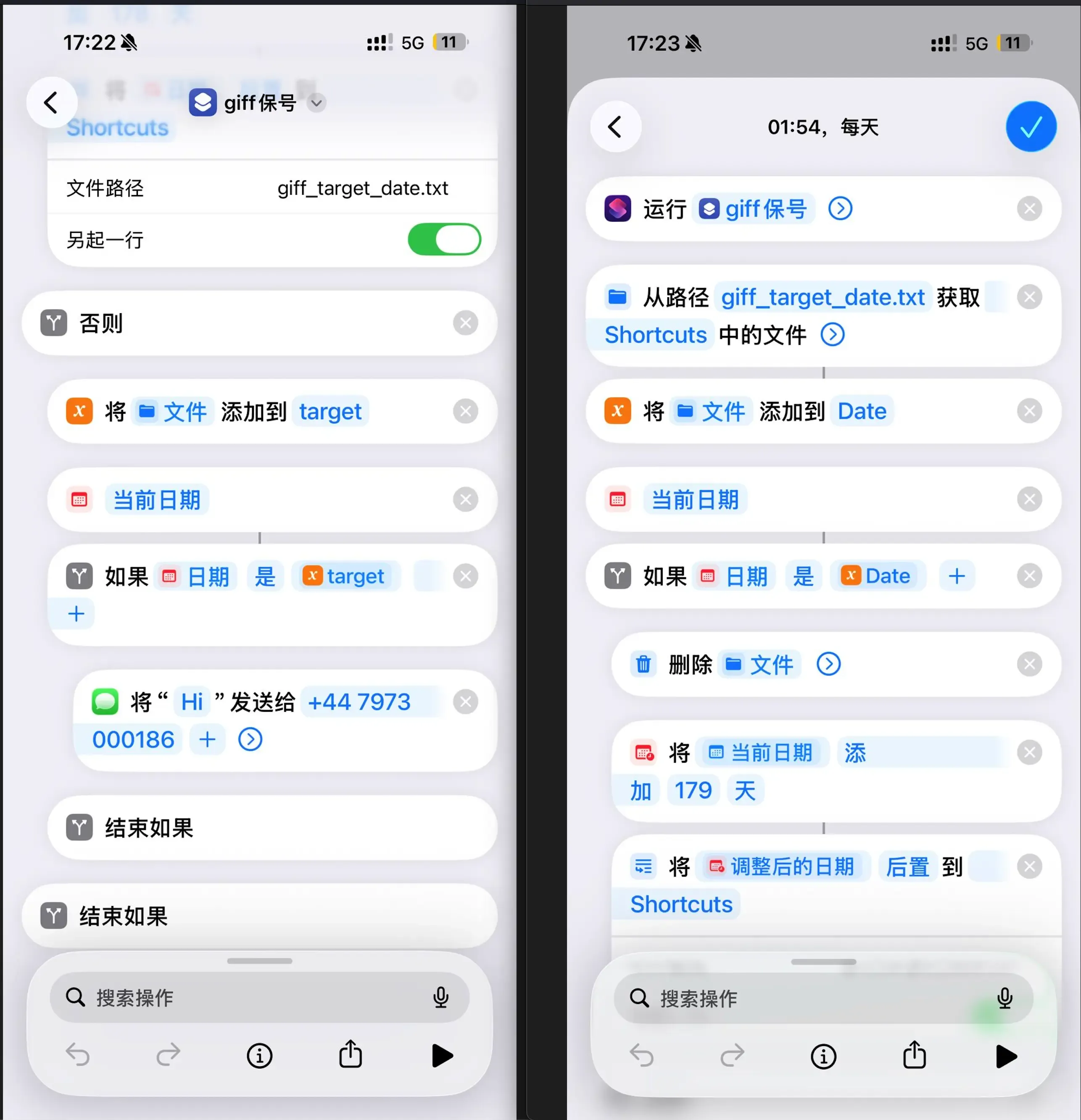The height and width of the screenshot is (1120, 1081).
Task: Expand the send message action options
Action: click(x=250, y=740)
